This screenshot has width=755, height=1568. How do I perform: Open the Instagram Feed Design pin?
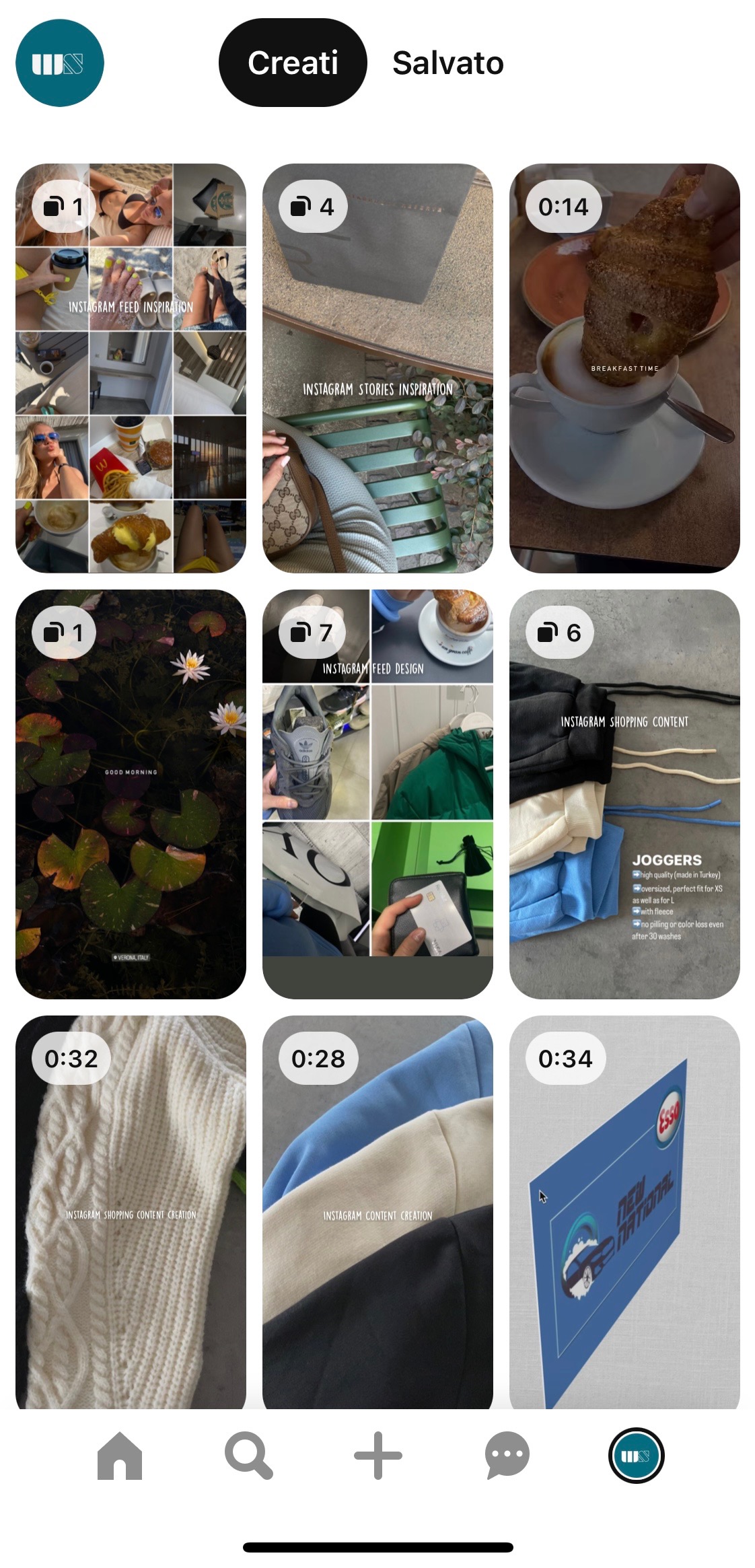(377, 794)
